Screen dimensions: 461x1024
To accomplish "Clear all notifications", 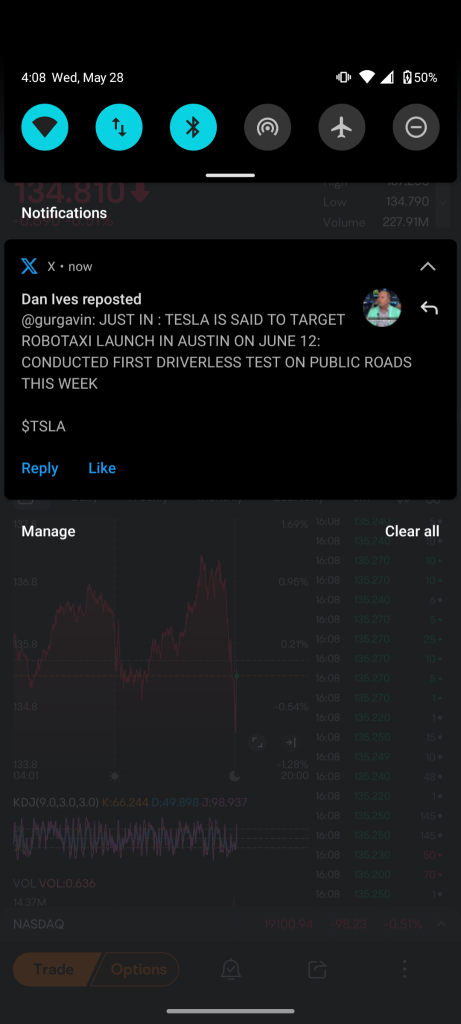I will (412, 532).
